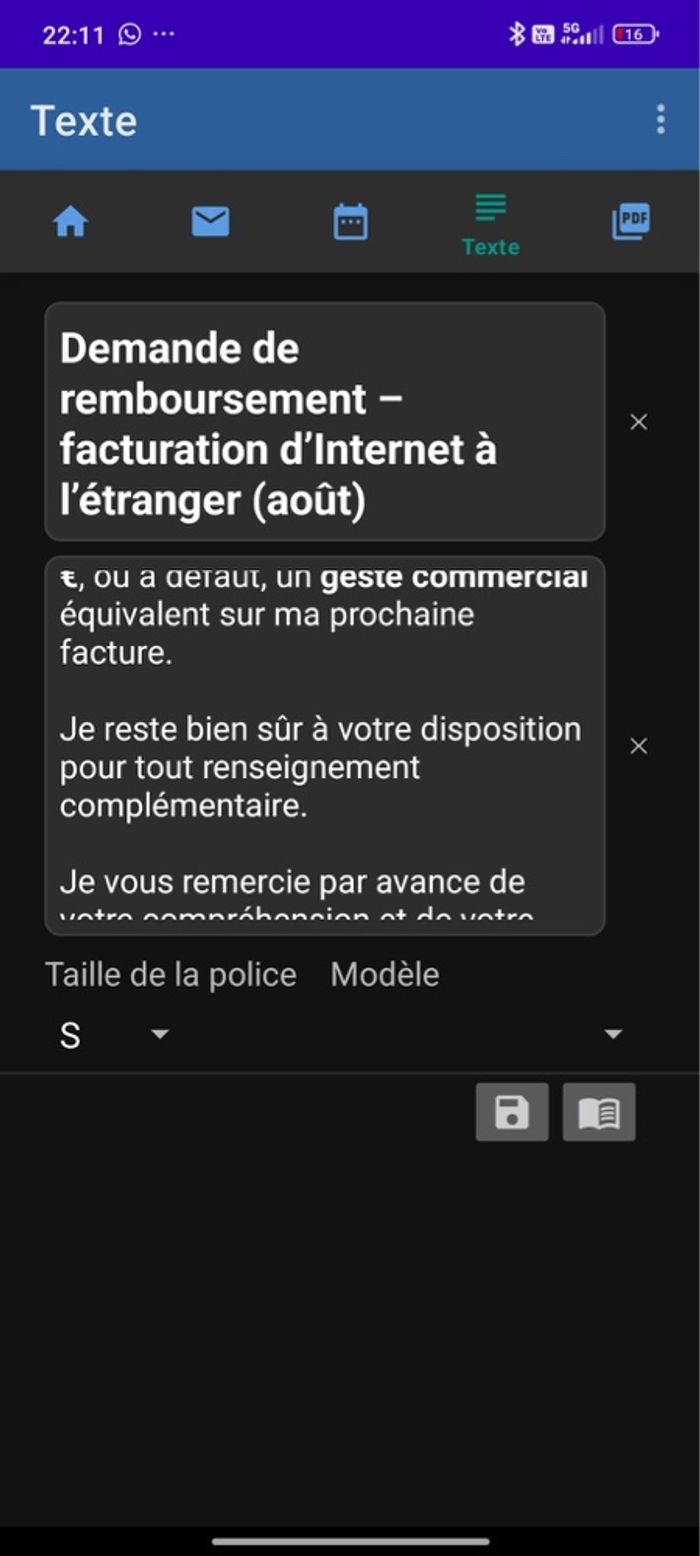Image resolution: width=700 pixels, height=1556 pixels.
Task: Tap the open book button
Action: point(599,1112)
